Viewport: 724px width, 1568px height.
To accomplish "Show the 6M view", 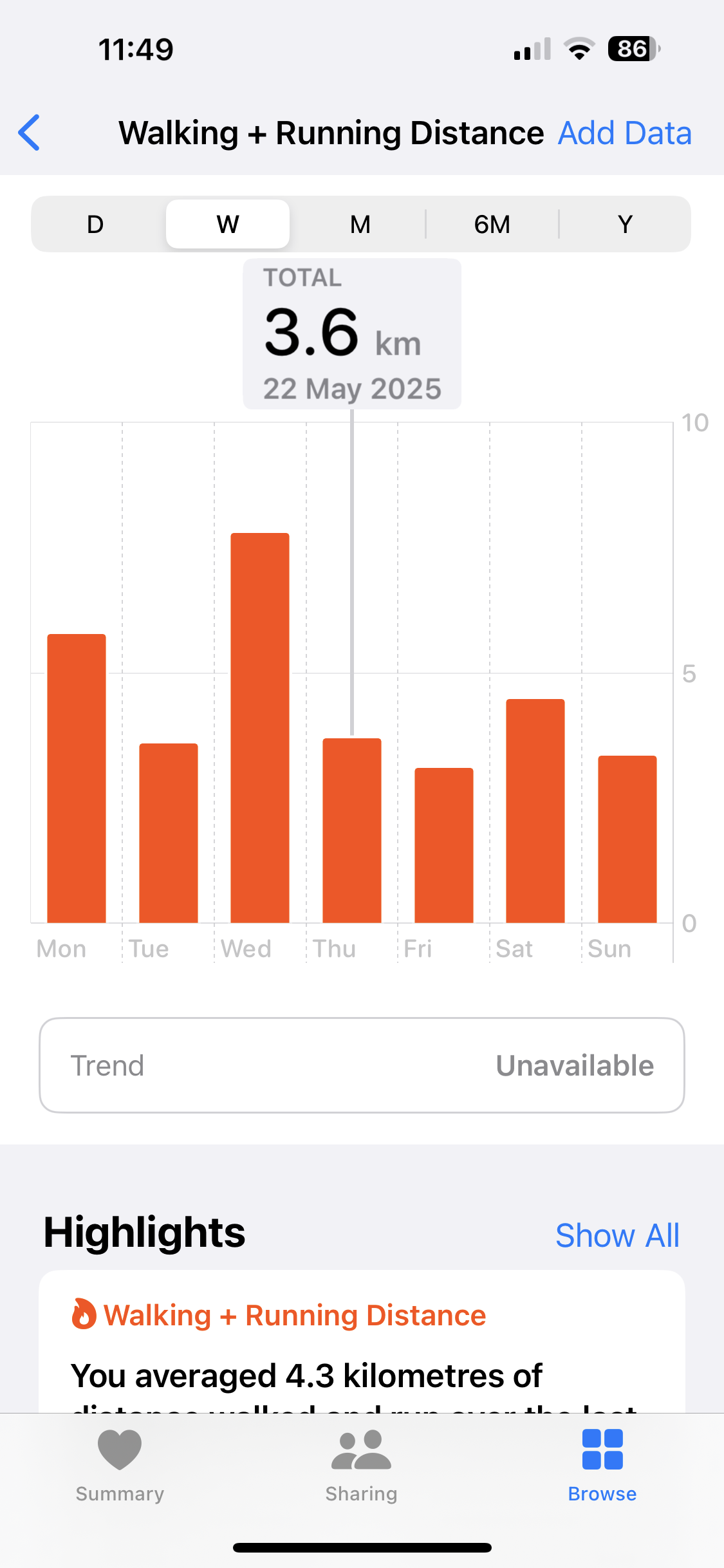I will pyautogui.click(x=492, y=224).
